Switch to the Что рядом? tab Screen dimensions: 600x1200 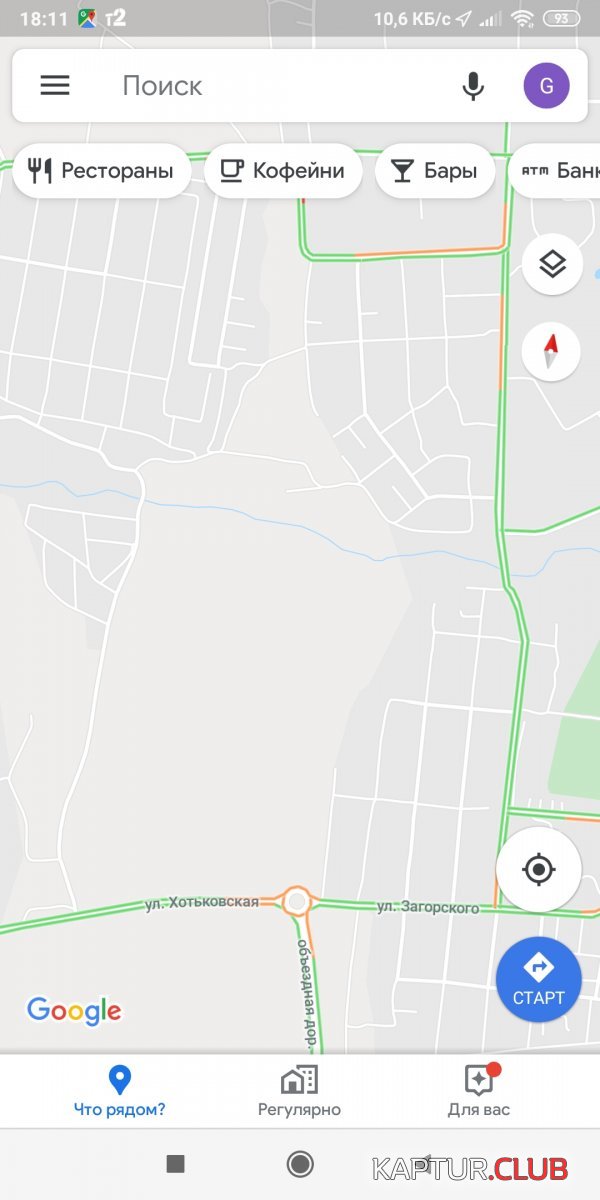coord(120,1091)
